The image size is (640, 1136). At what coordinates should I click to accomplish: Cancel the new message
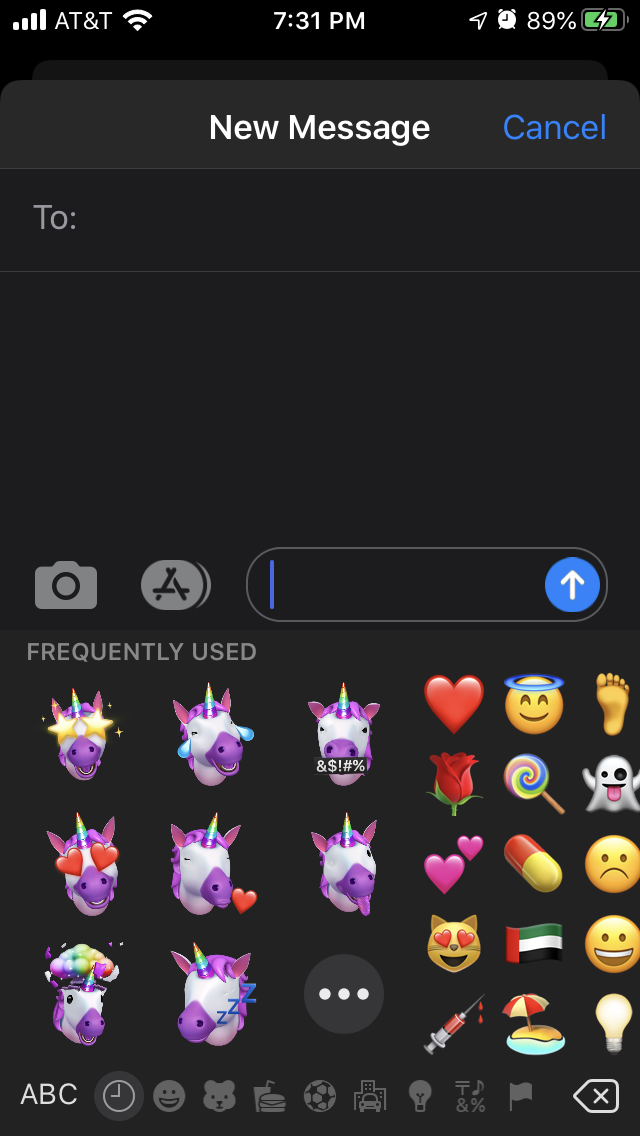tap(554, 128)
